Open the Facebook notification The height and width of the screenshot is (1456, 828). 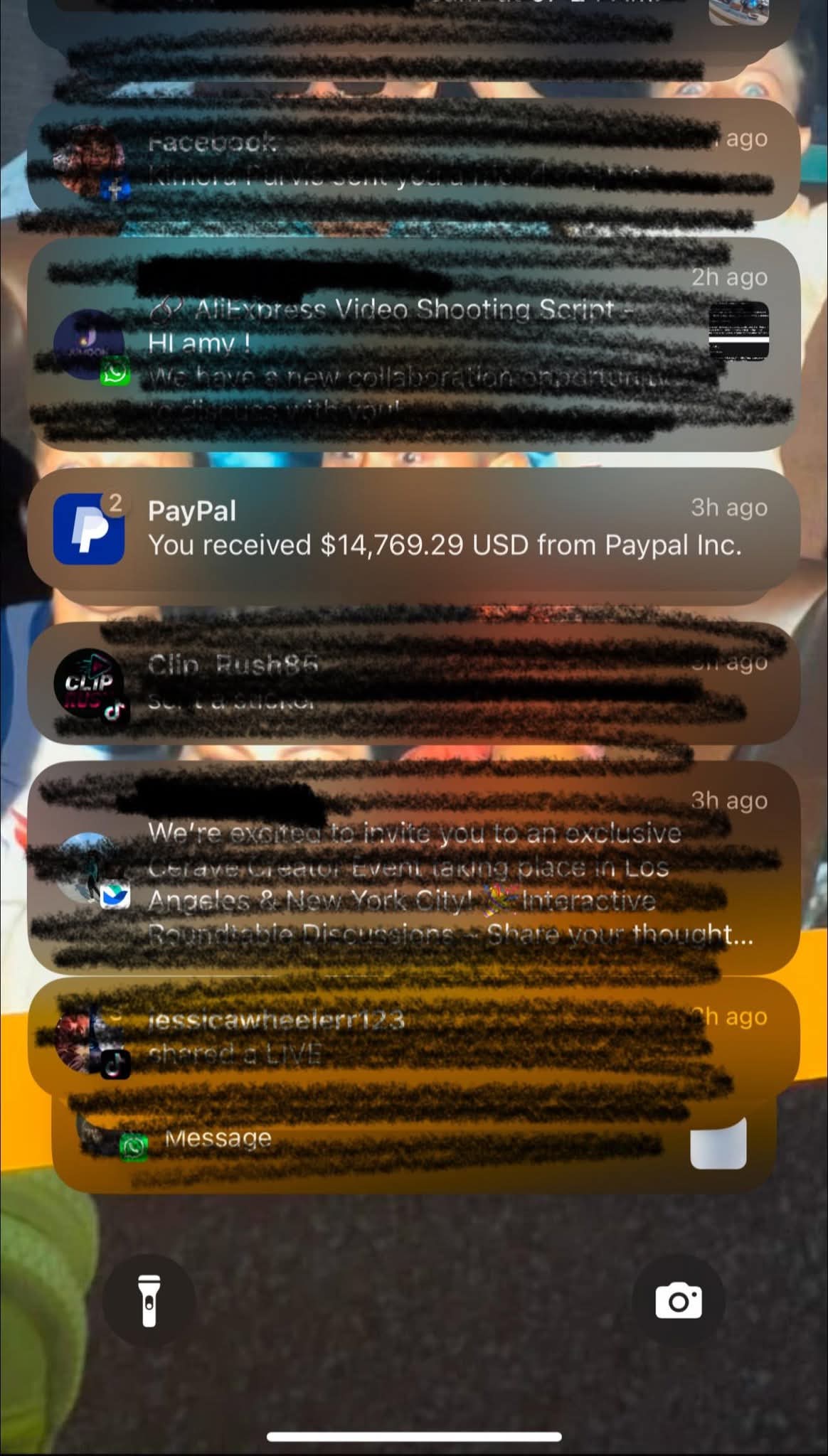[414, 160]
